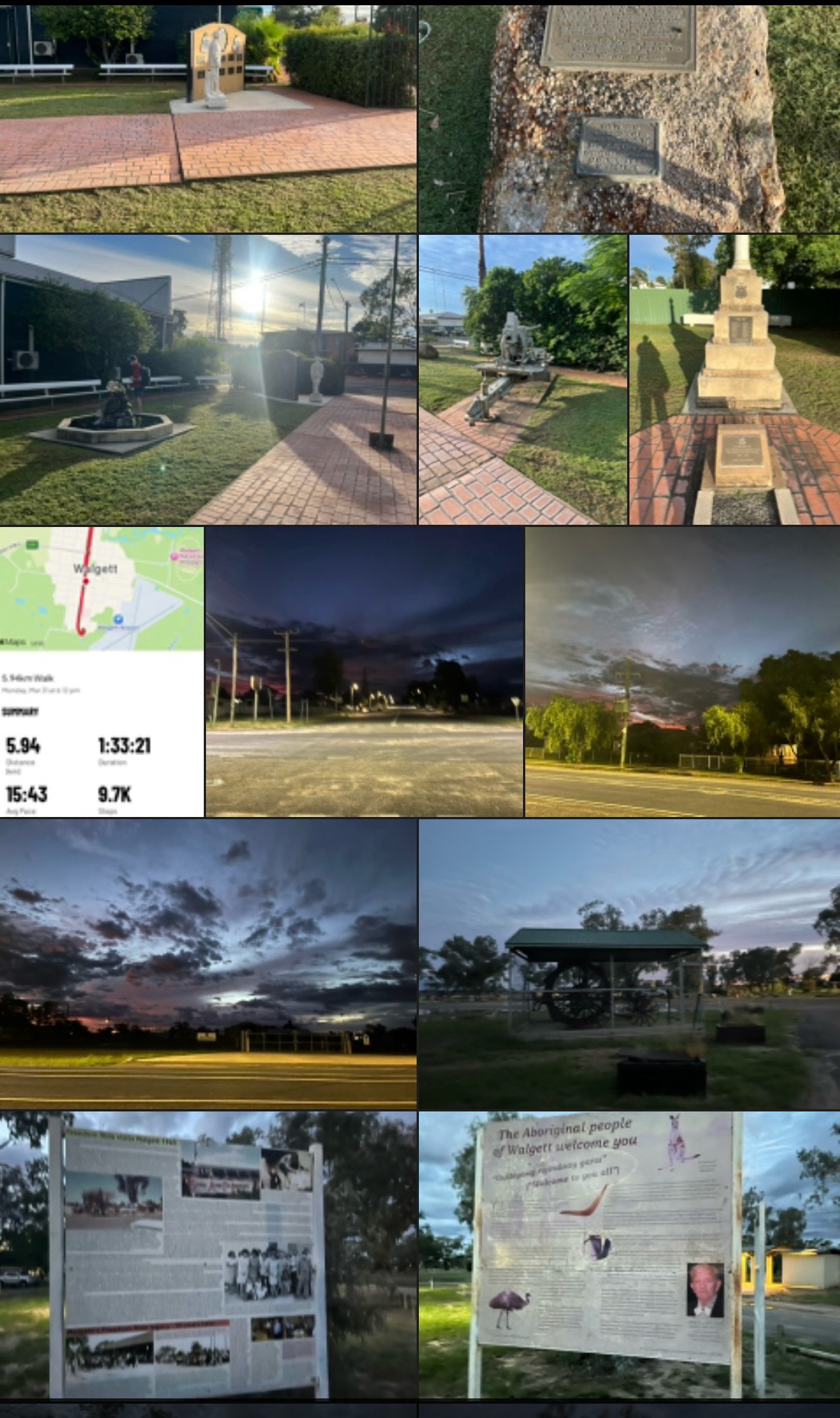
Task: Open the artillery gun photo
Action: click(522, 379)
